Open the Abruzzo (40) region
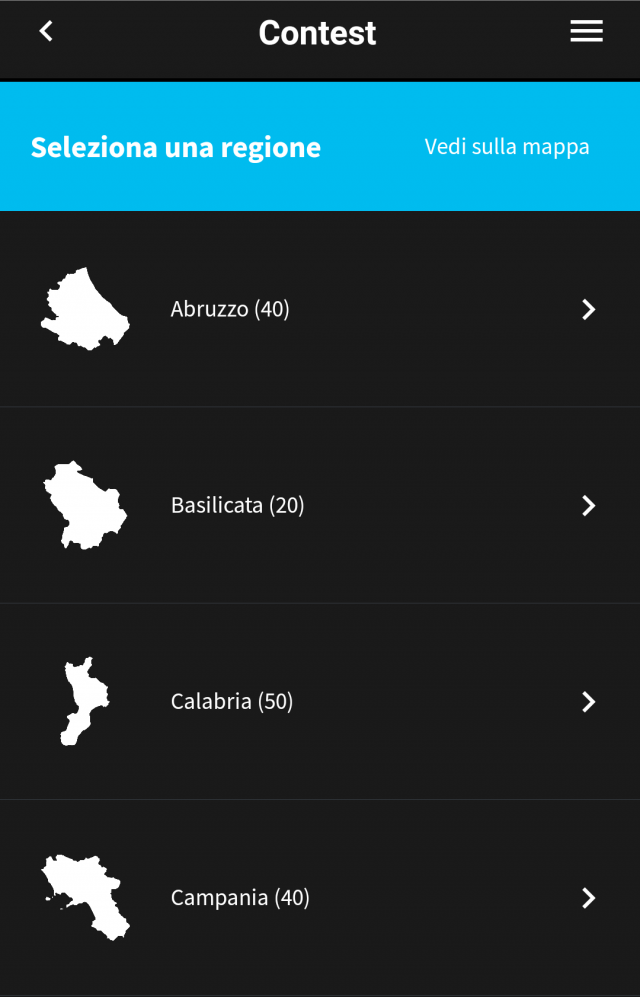 click(320, 309)
